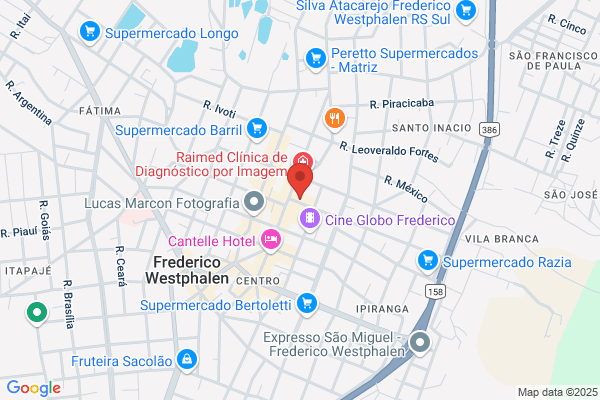Open the Supermercado Barril marker

coord(257,128)
